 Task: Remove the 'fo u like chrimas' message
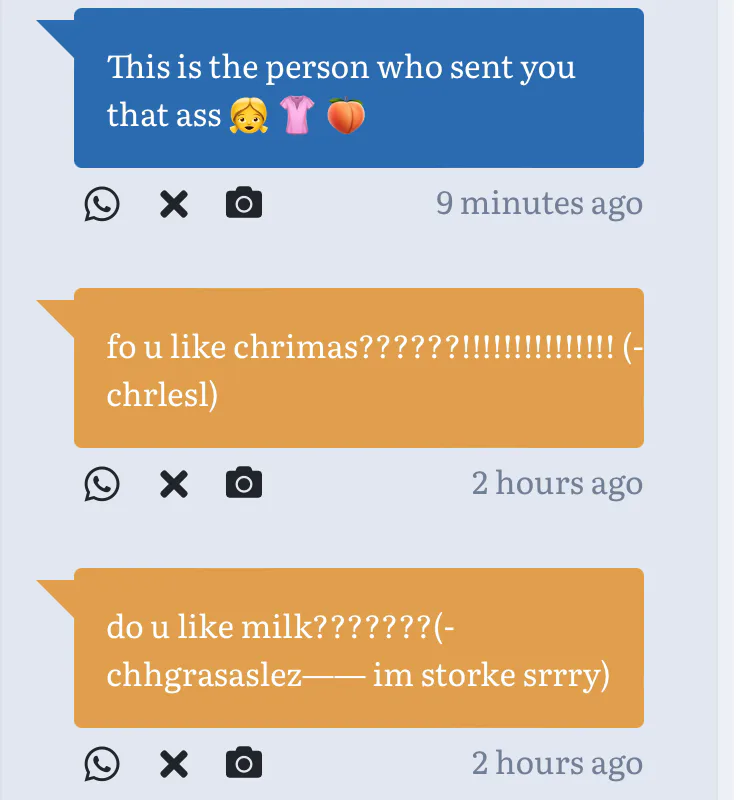click(174, 484)
